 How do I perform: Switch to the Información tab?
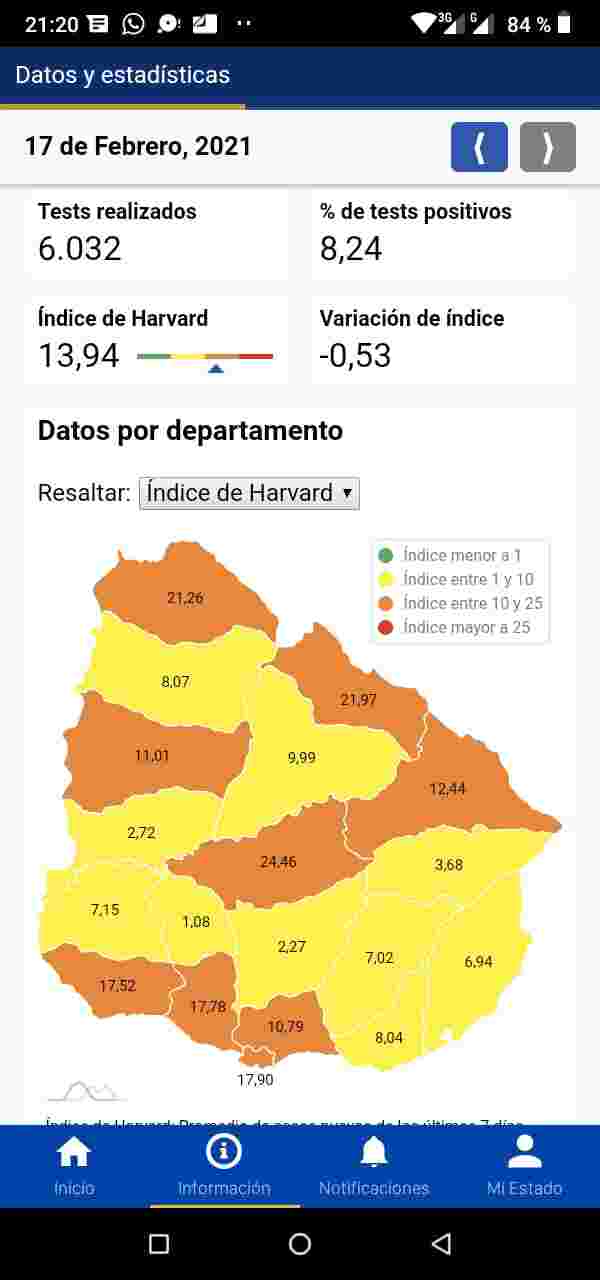point(224,1166)
